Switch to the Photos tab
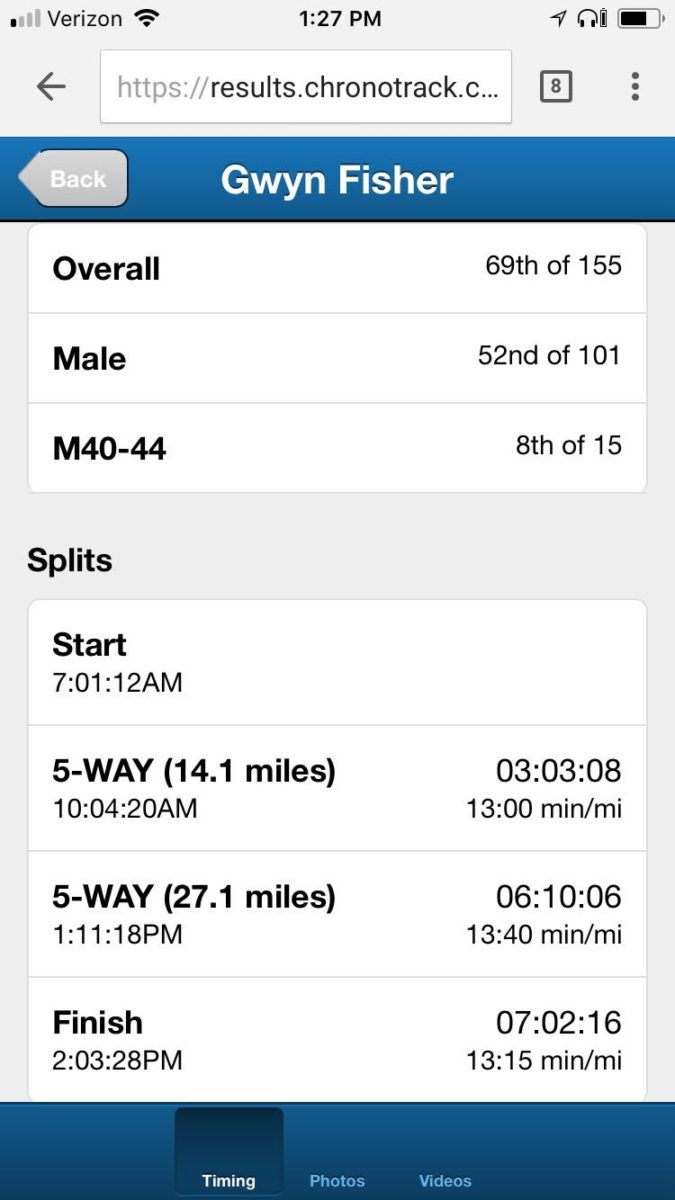Viewport: 675px width, 1200px height. 337,1181
